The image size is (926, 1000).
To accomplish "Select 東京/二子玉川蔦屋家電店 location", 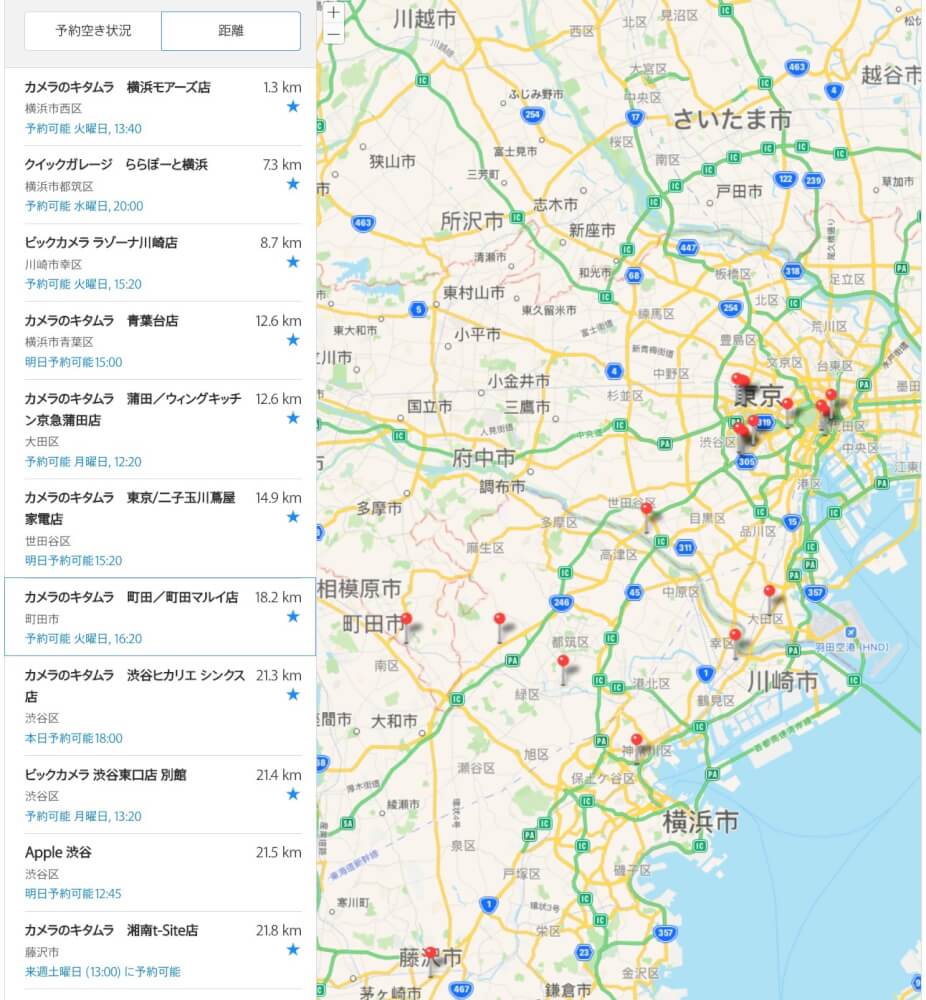I will point(129,507).
